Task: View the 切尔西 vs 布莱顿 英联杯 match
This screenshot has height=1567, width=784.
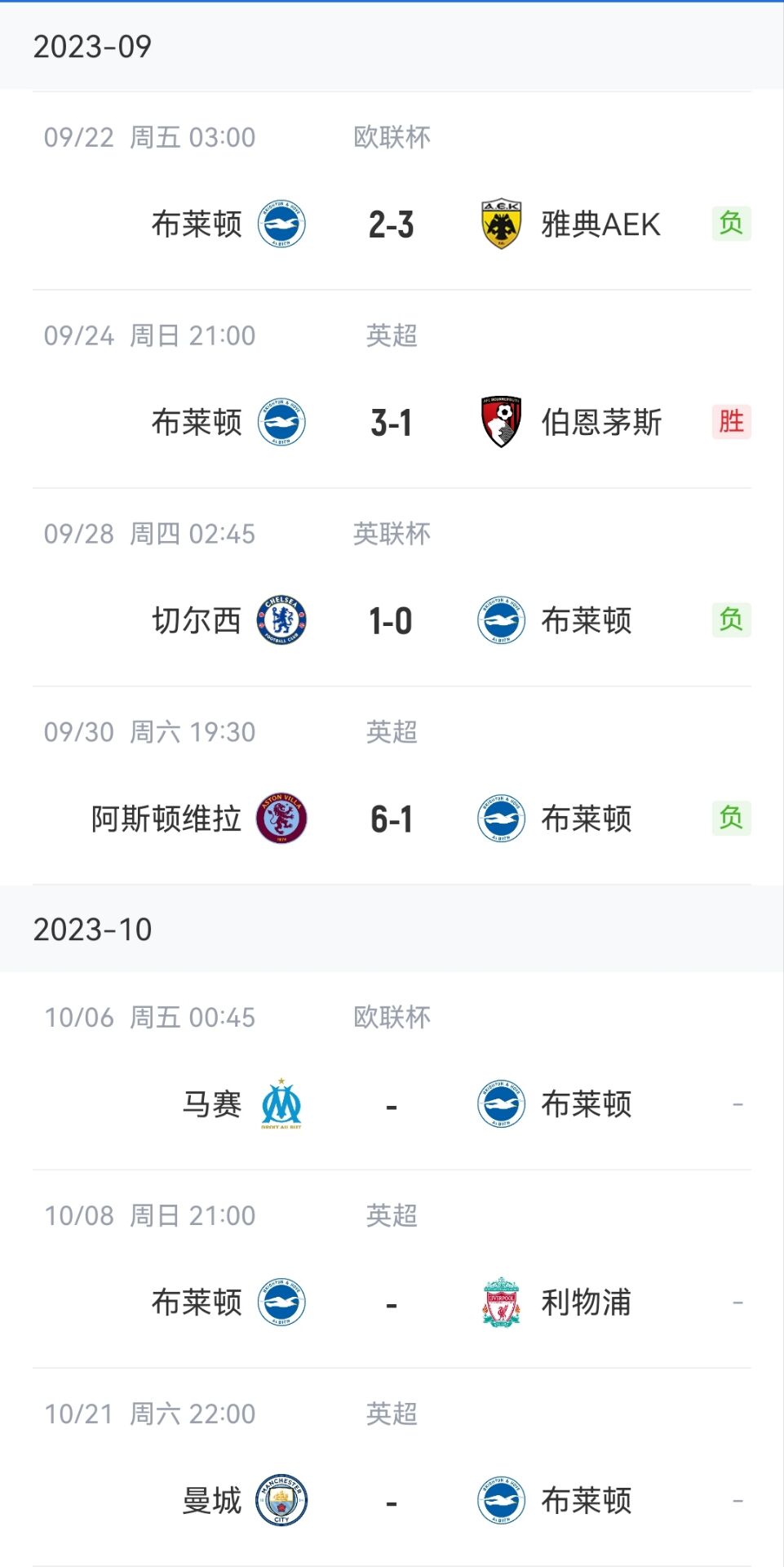Action: tap(392, 588)
